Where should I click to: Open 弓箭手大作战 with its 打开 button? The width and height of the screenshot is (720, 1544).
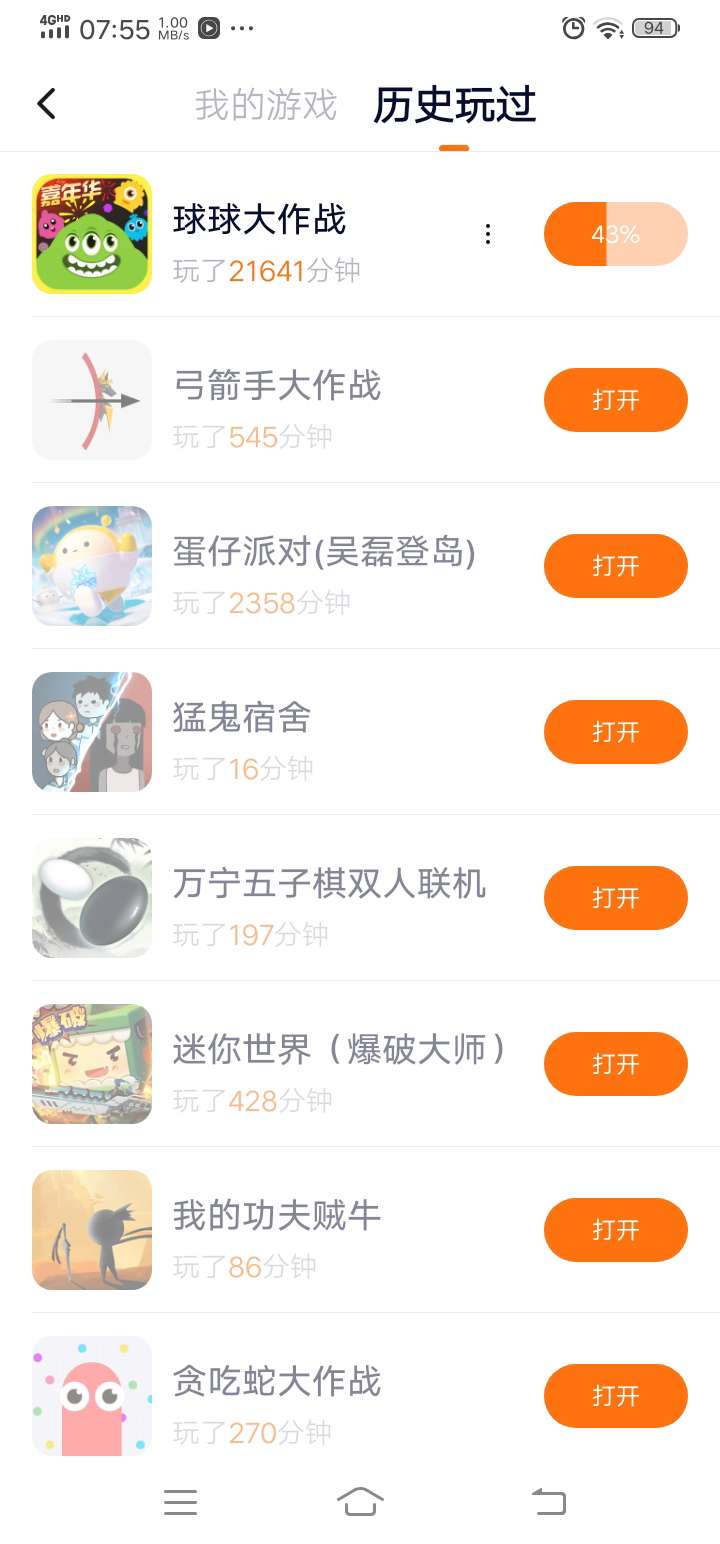pos(615,400)
